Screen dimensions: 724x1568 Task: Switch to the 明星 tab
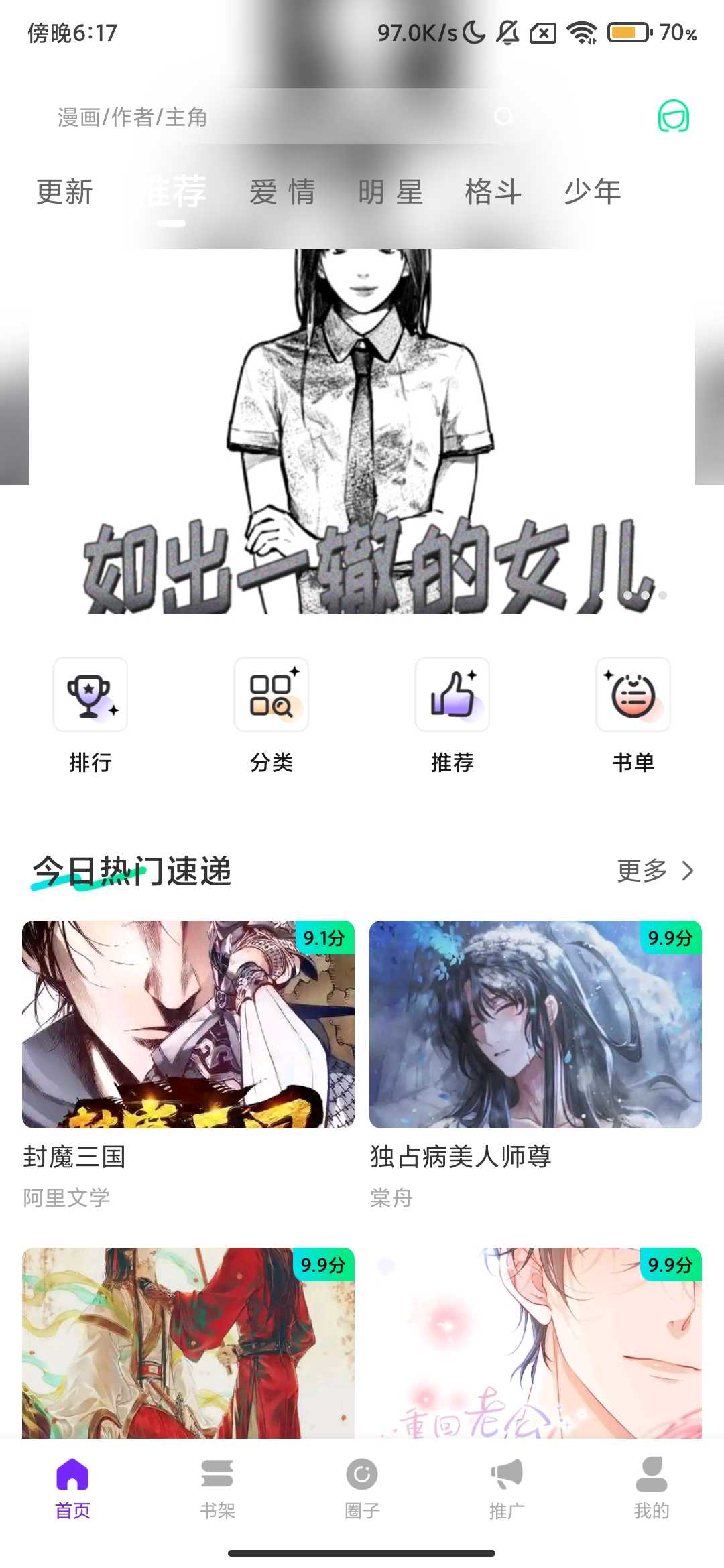[x=391, y=192]
